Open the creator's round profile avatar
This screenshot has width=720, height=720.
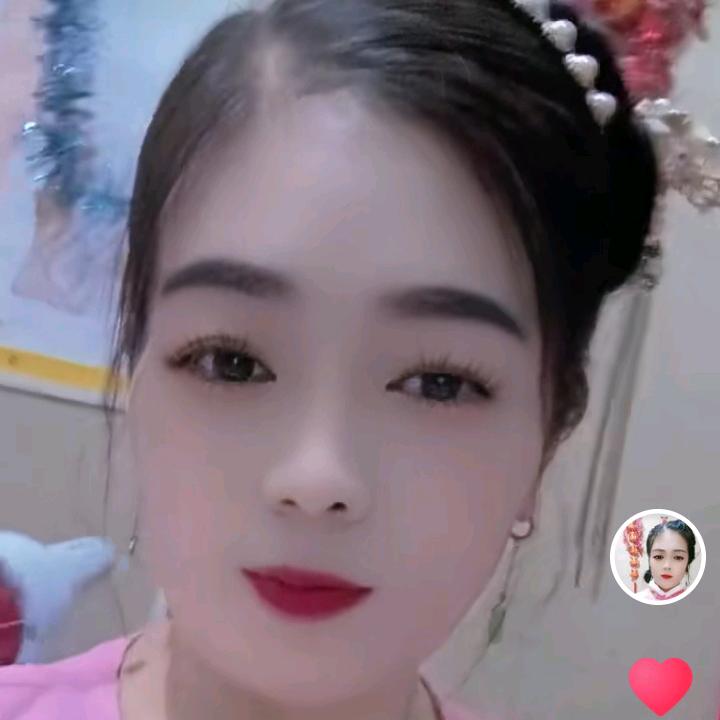coord(658,557)
